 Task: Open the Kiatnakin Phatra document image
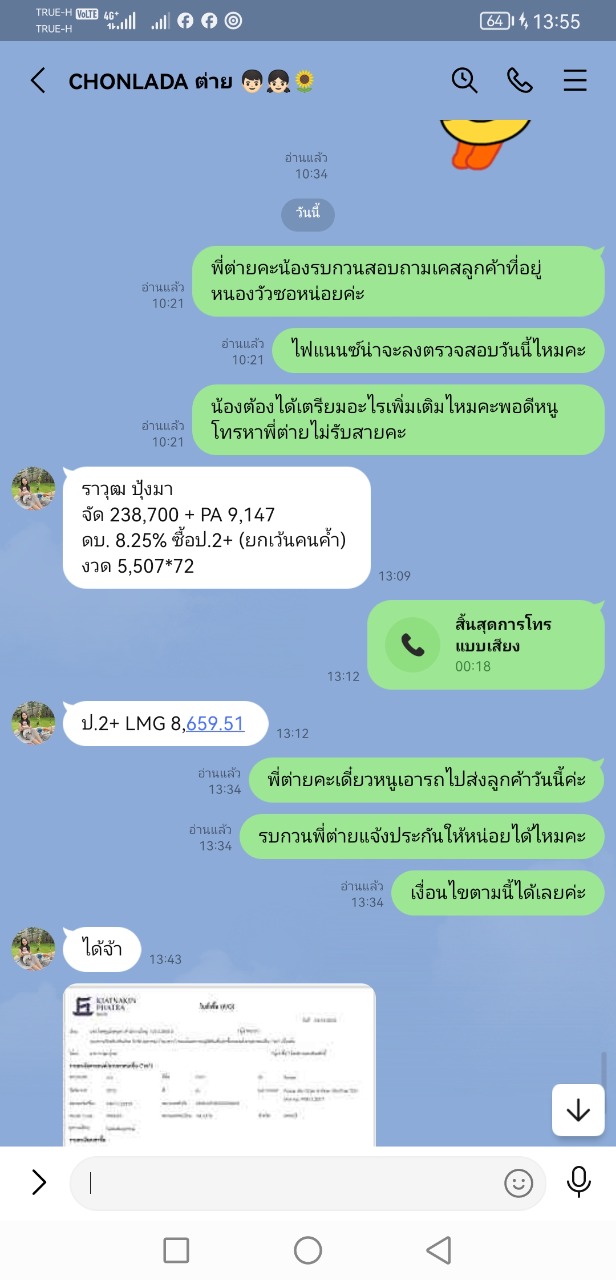(x=219, y=1065)
